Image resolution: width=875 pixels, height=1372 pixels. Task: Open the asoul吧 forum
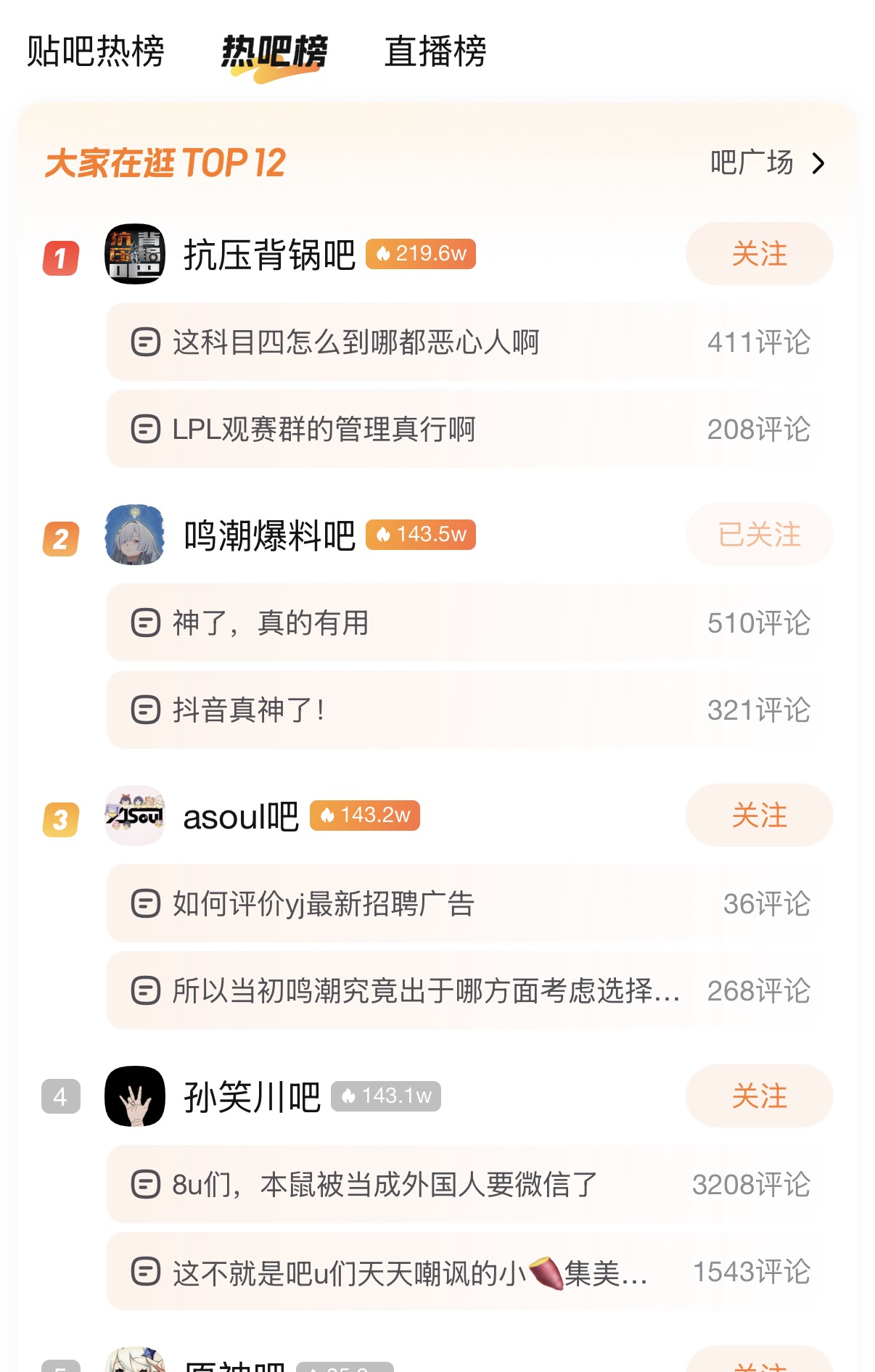240,817
